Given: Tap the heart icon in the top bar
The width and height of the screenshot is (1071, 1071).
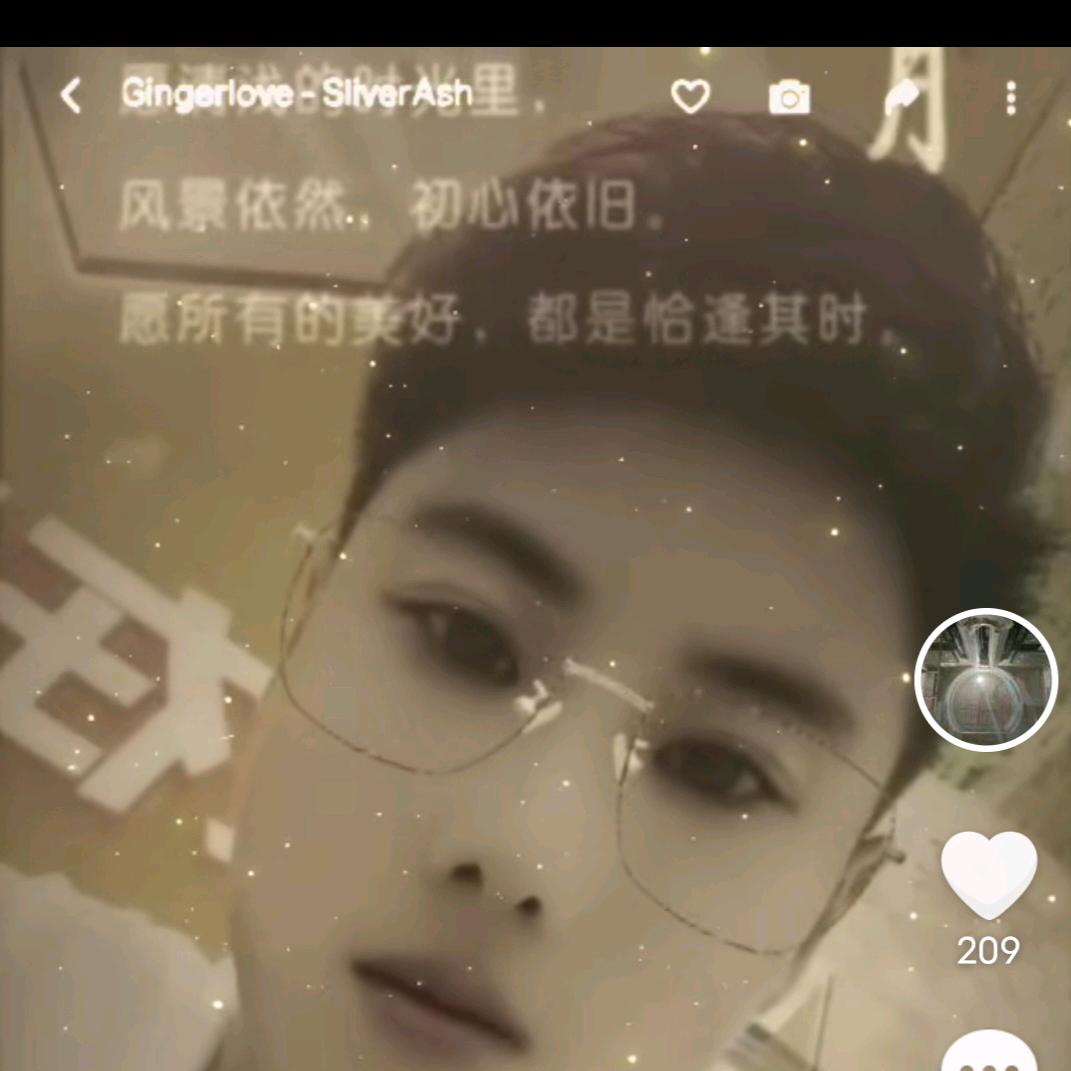Looking at the screenshot, I should point(690,97).
